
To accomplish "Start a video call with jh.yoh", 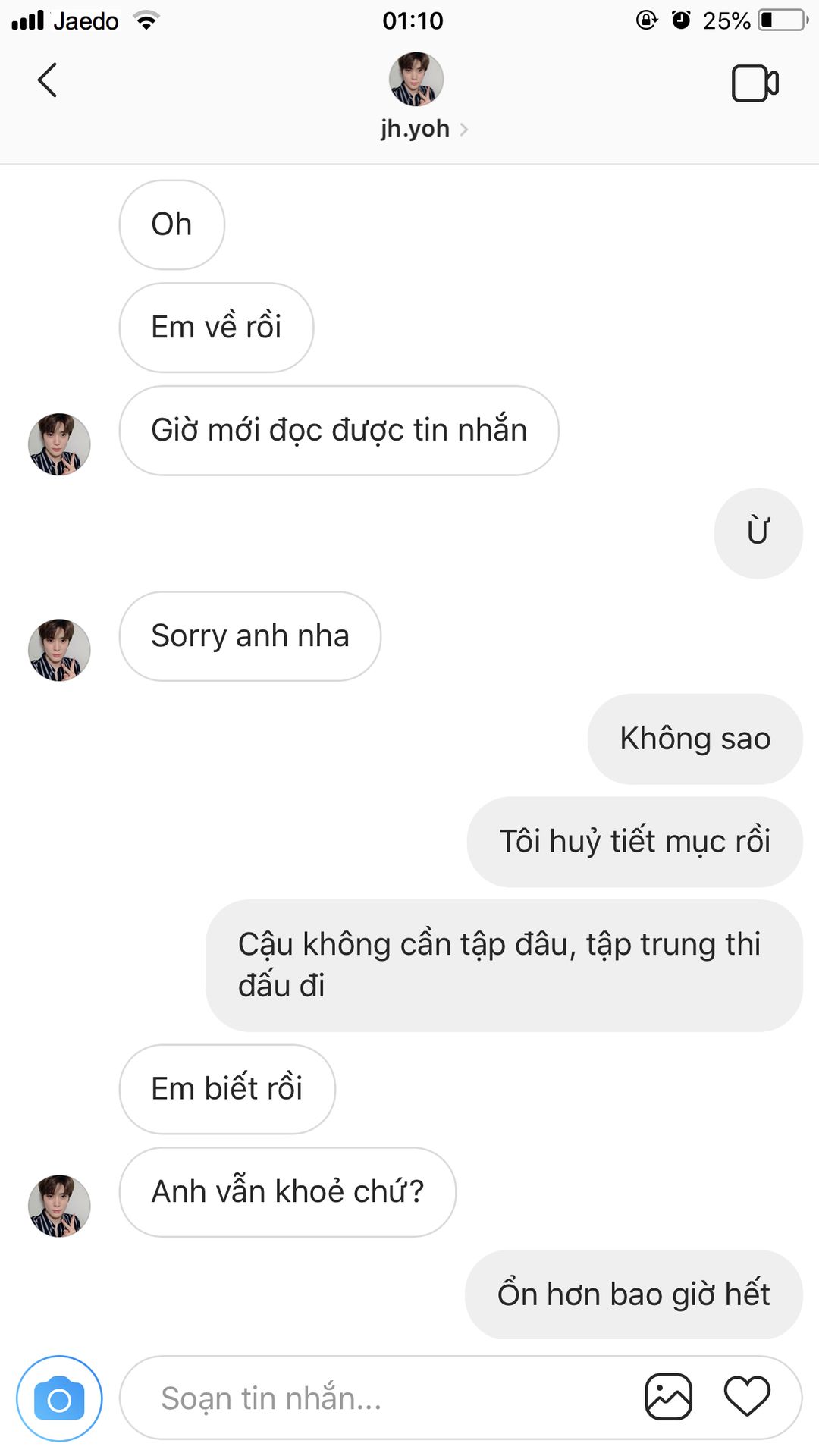I will [755, 83].
